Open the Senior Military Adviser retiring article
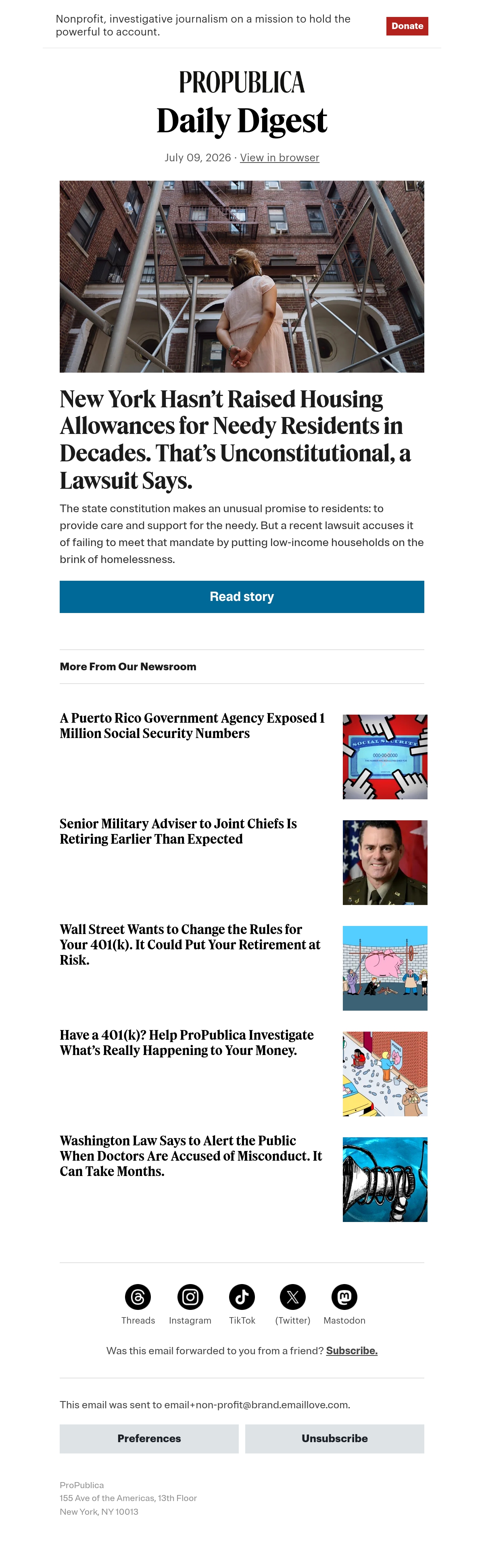Viewport: 484px width, 1568px height. pyautogui.click(x=178, y=831)
